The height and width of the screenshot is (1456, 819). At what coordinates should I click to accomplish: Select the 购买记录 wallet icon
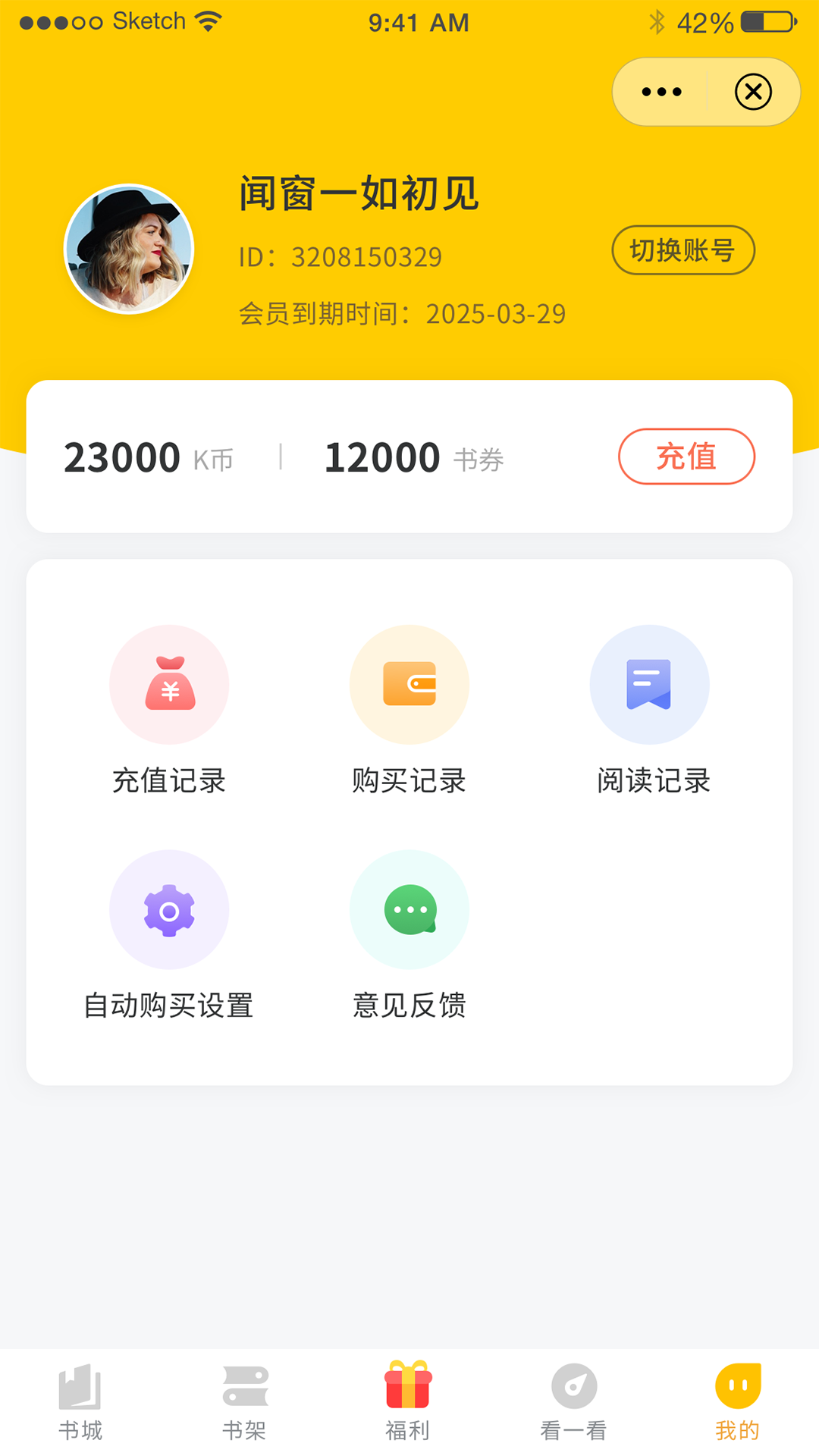(x=409, y=683)
